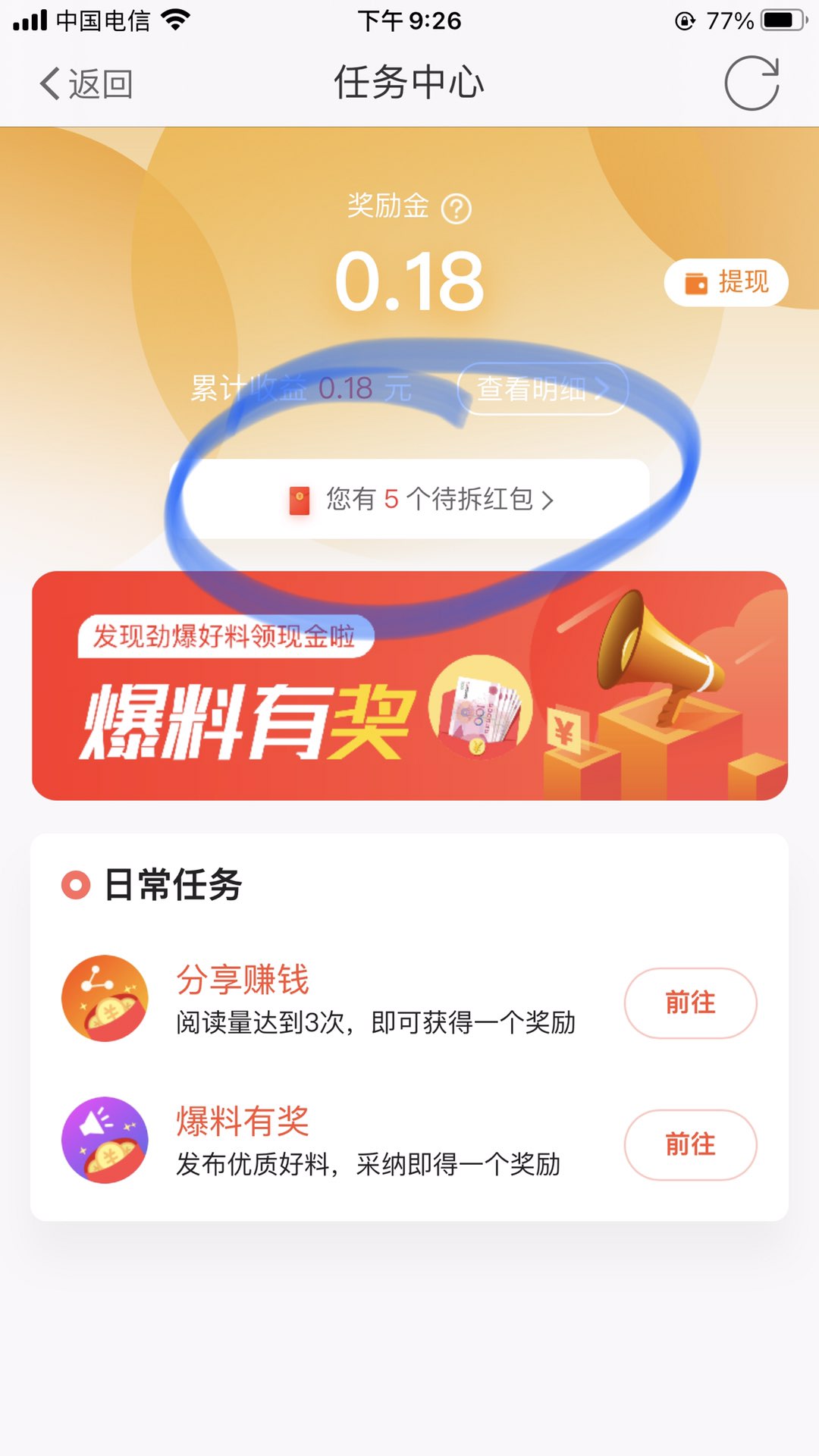Screen dimensions: 819x1456
Task: Open the 爆料有奖 promotional banner
Action: [x=409, y=686]
